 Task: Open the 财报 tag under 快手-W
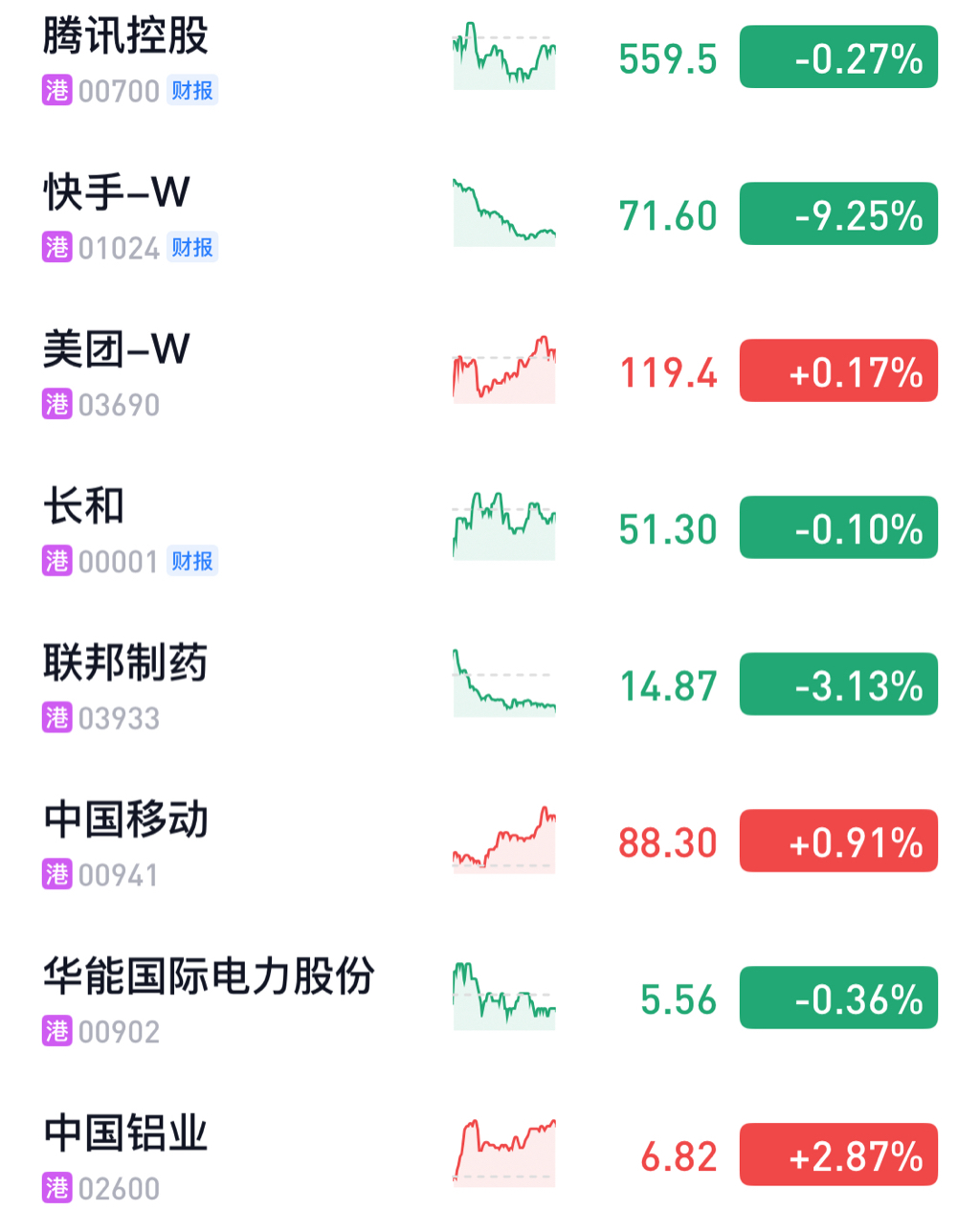[x=192, y=248]
